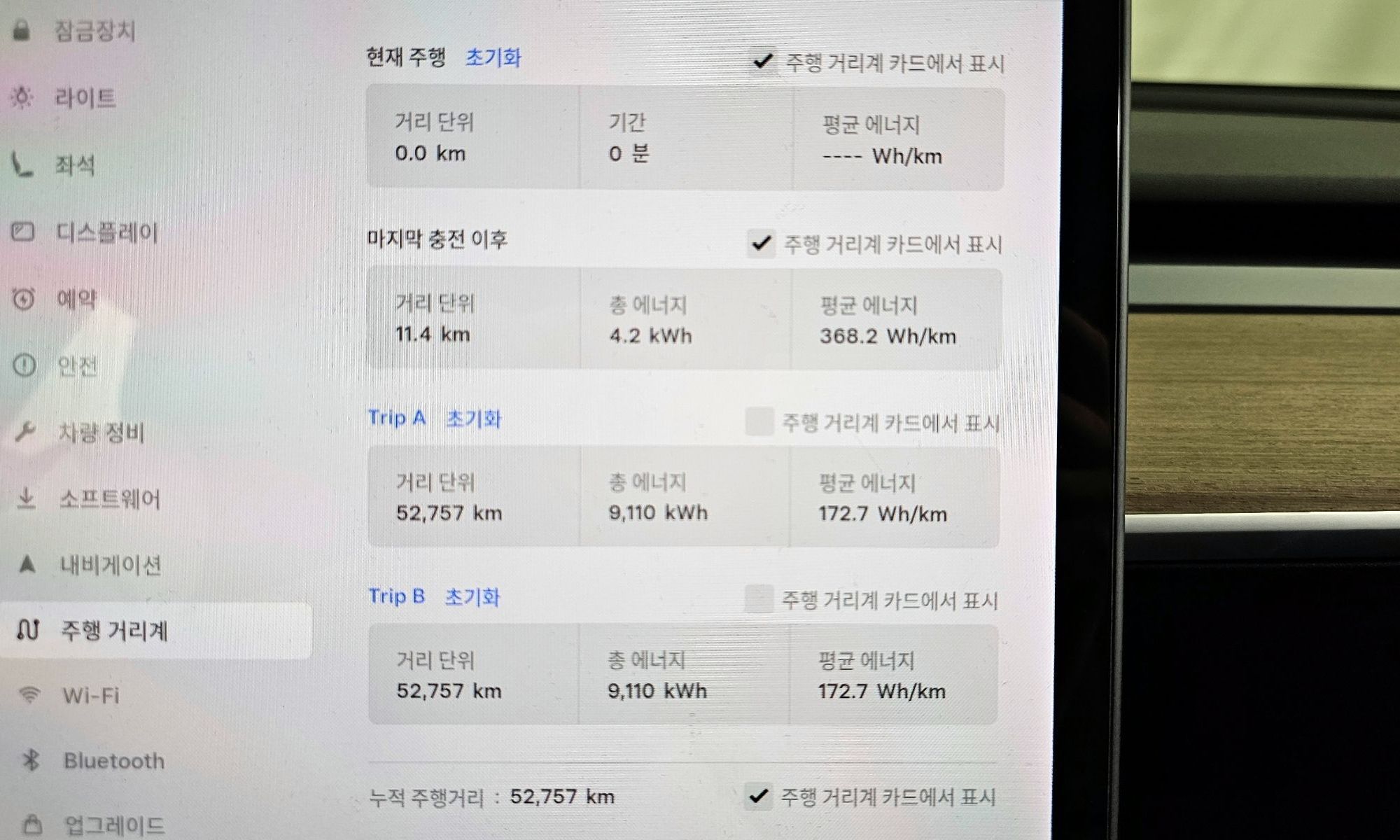
Task: Open the Bluetooth settings
Action: tap(113, 761)
